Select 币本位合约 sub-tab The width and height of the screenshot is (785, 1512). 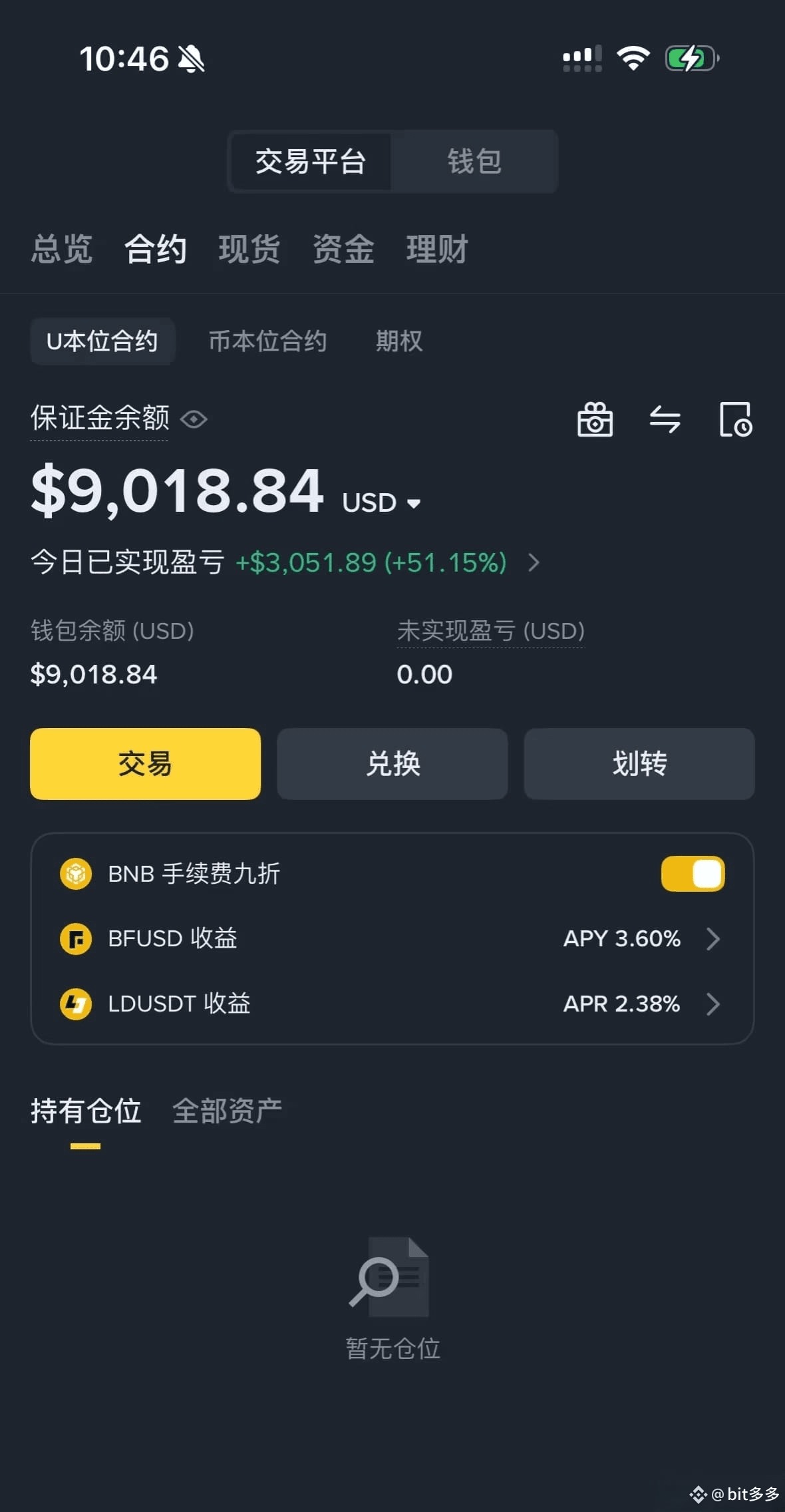point(267,341)
